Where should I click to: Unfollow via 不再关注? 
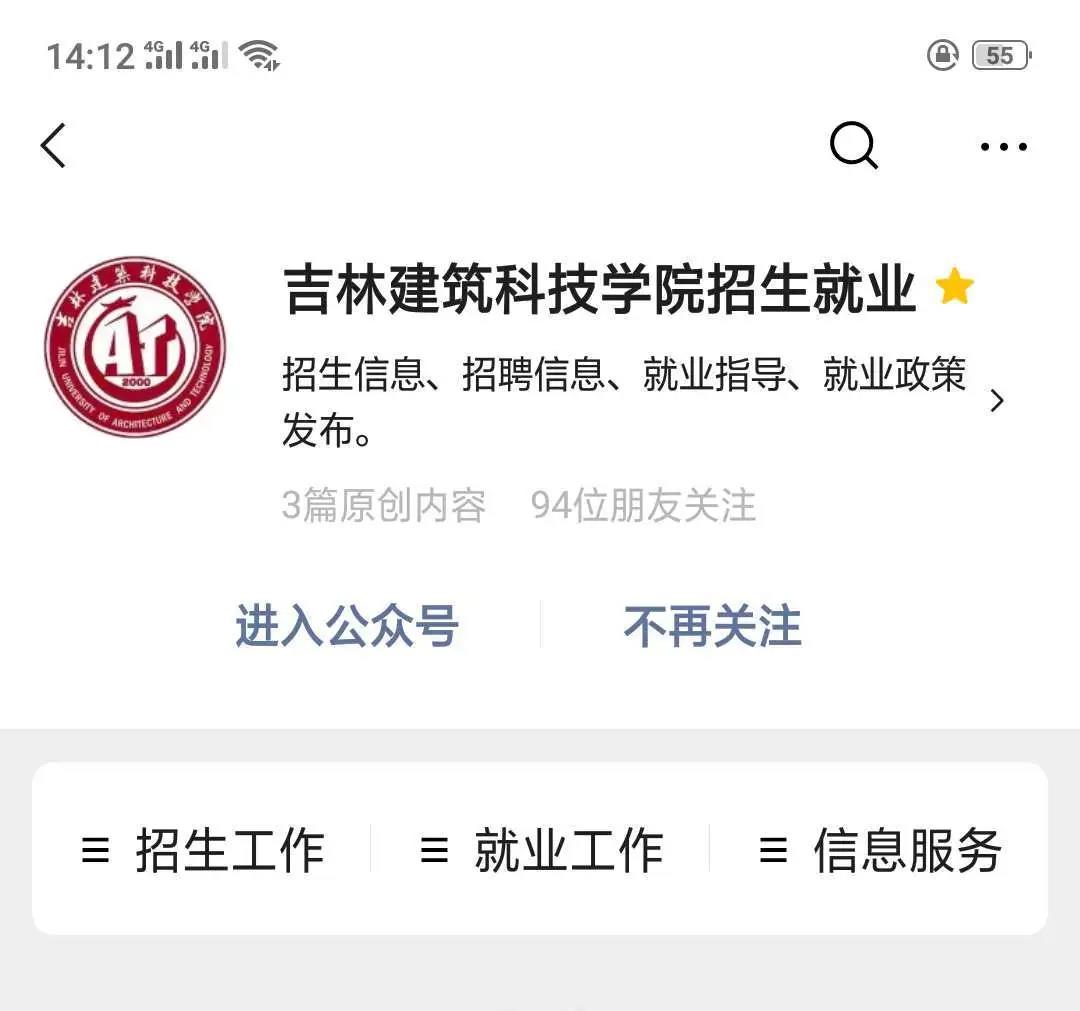pyautogui.click(x=712, y=627)
